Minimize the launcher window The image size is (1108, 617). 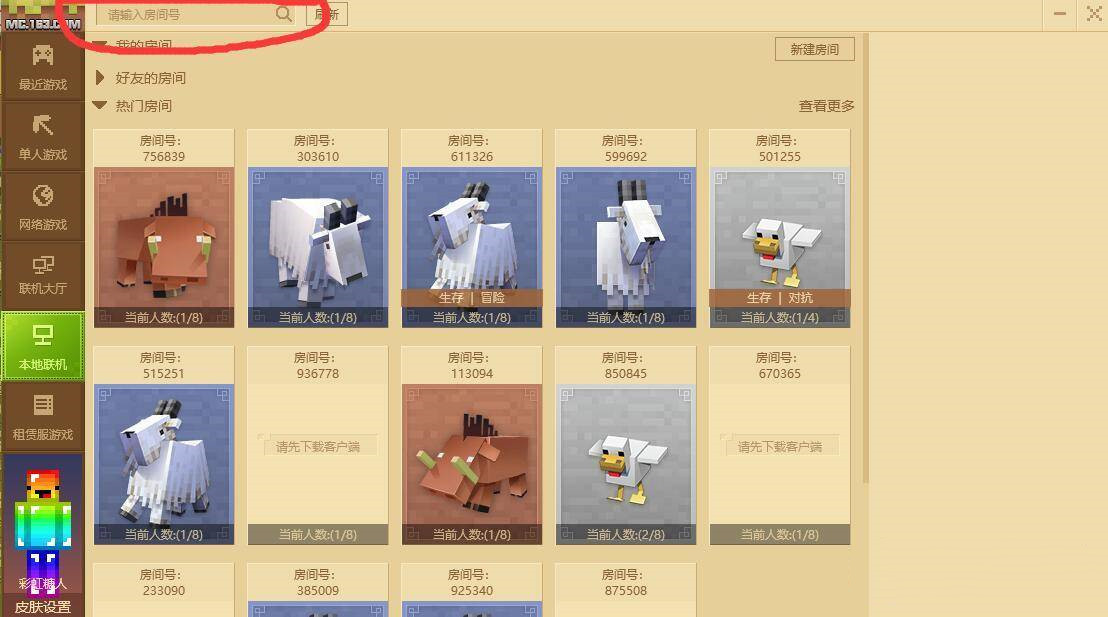pos(1060,14)
